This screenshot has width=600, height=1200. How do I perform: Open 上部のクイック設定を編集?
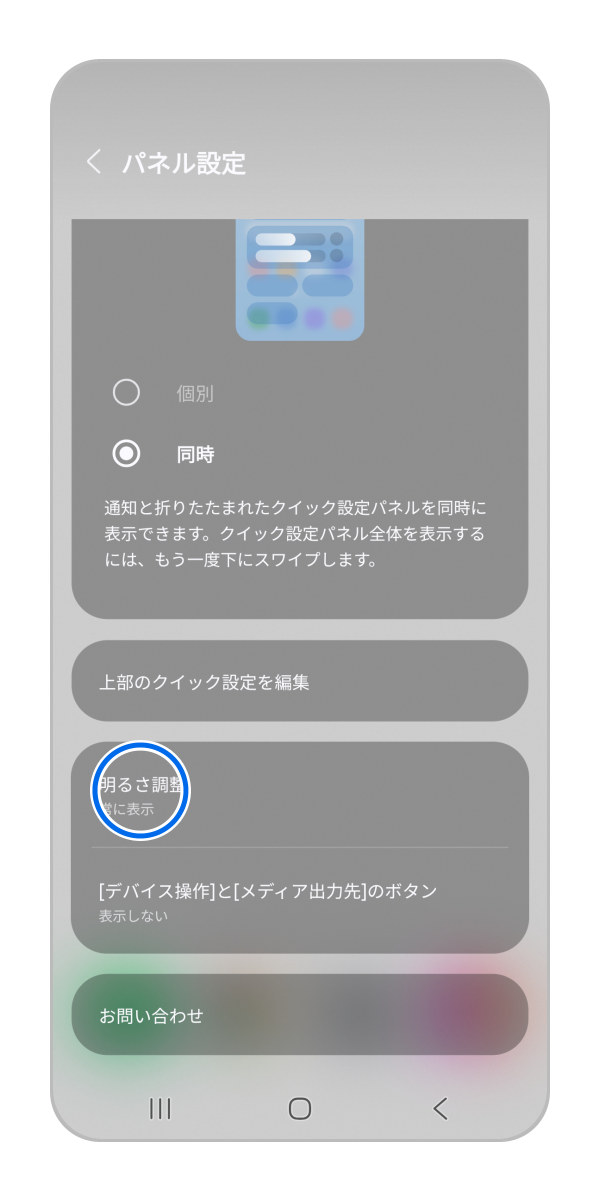299,682
